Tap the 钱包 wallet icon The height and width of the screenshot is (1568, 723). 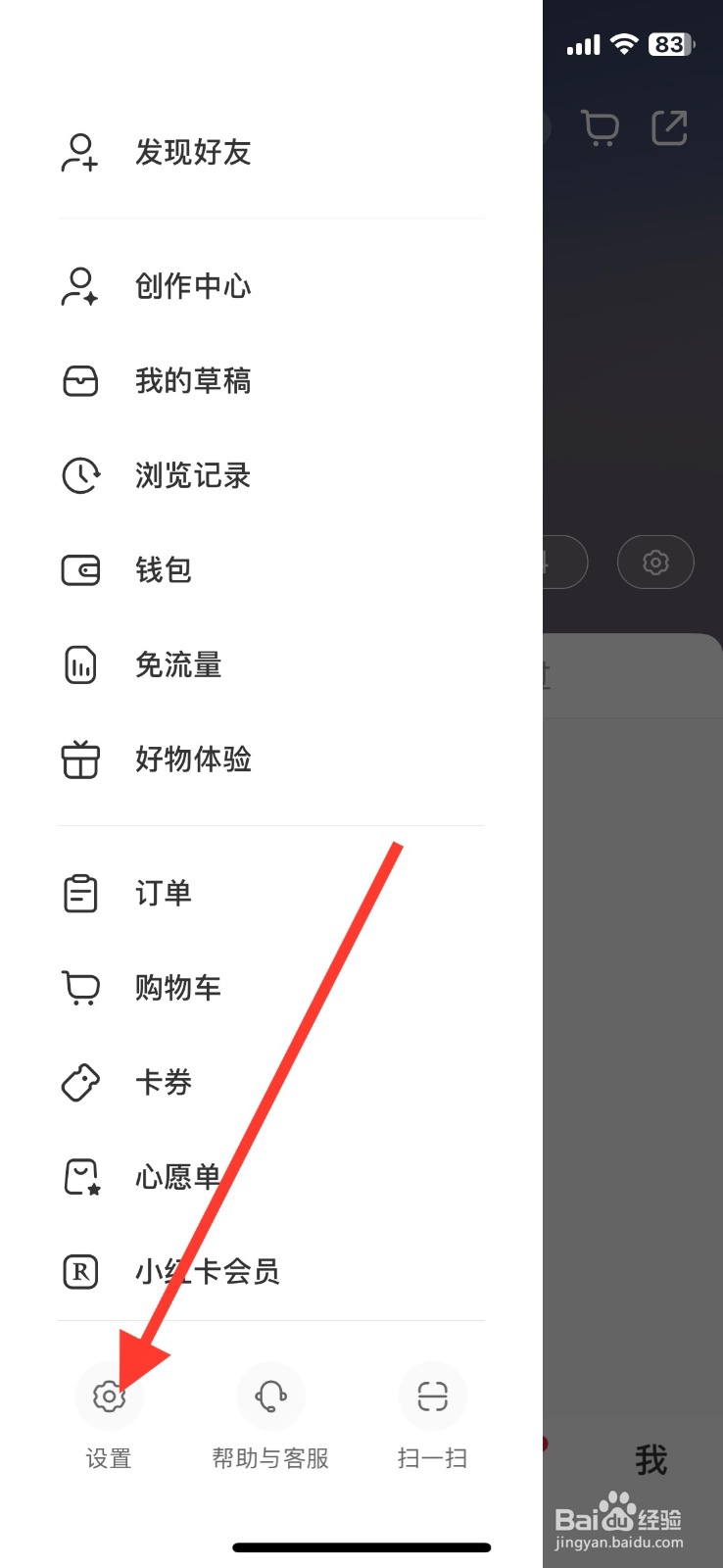click(79, 569)
